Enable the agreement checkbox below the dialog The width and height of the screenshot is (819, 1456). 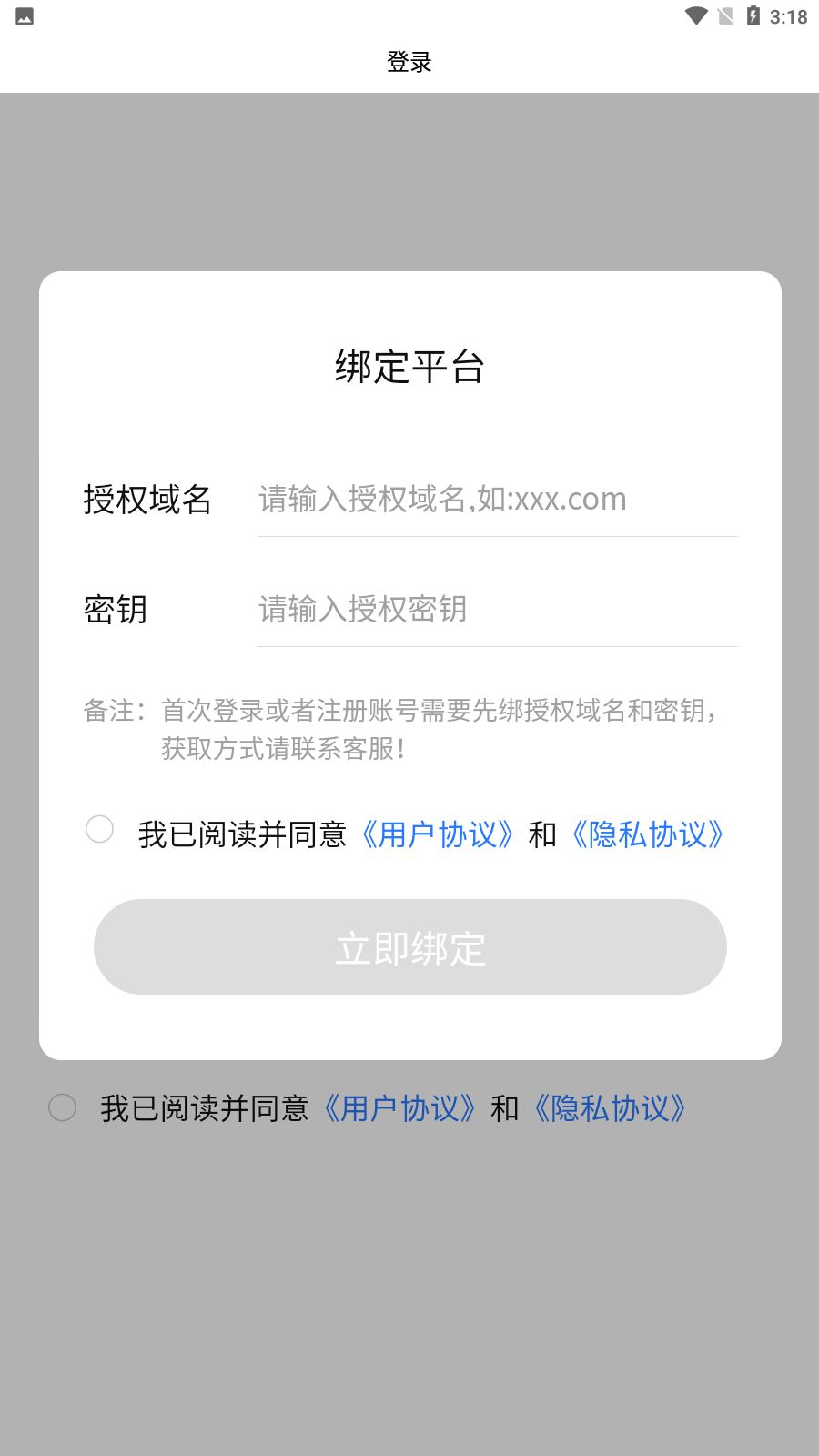coord(62,1108)
